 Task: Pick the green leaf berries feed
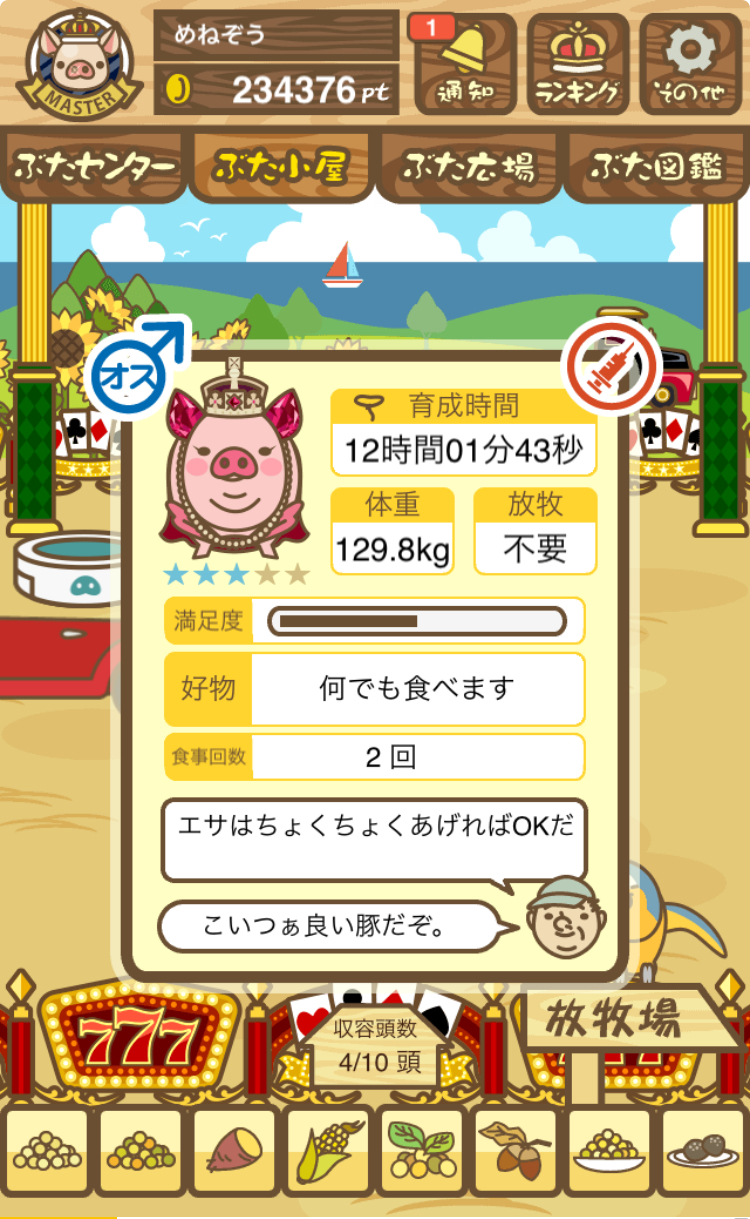pos(421,1151)
